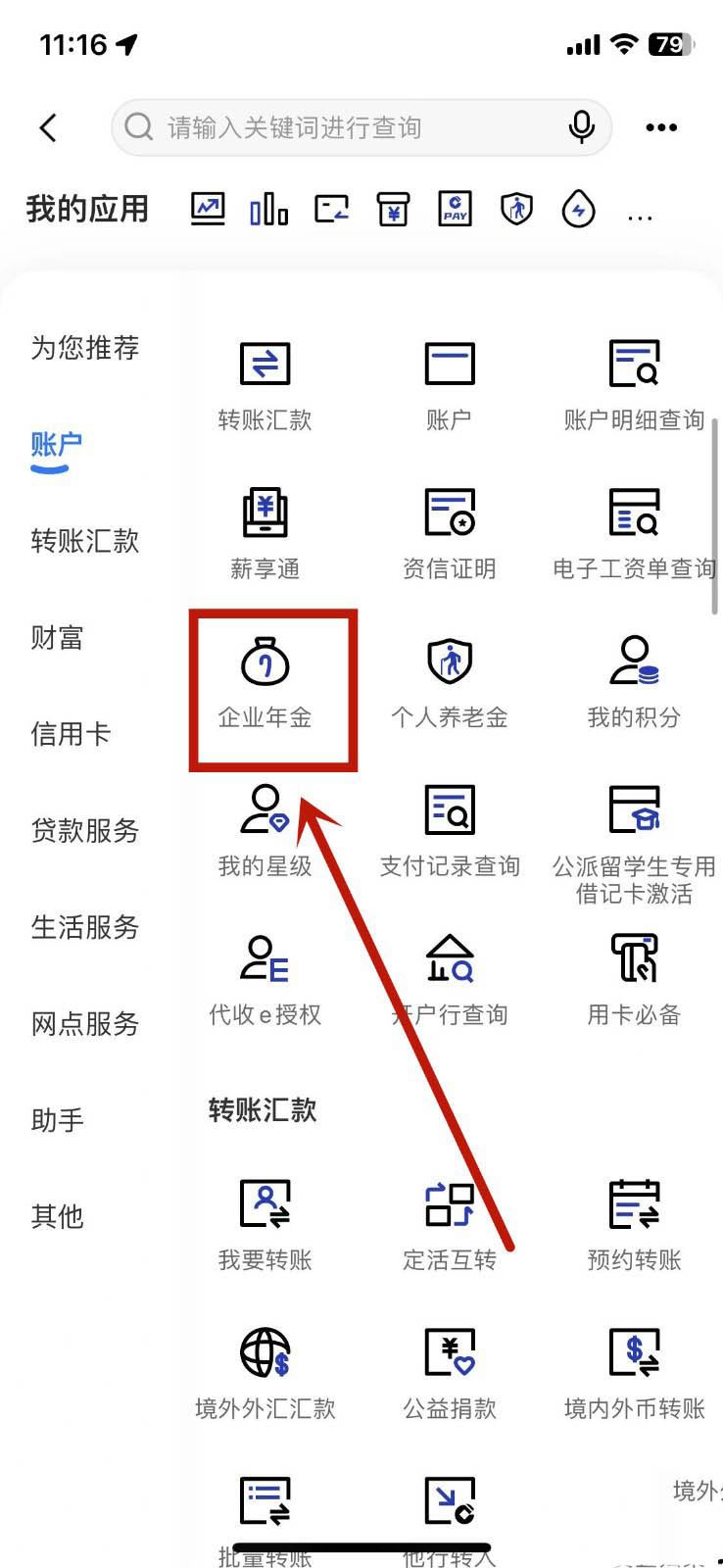Go back with the top-left arrow
Viewport: 723px width, 1568px height.
(x=48, y=127)
